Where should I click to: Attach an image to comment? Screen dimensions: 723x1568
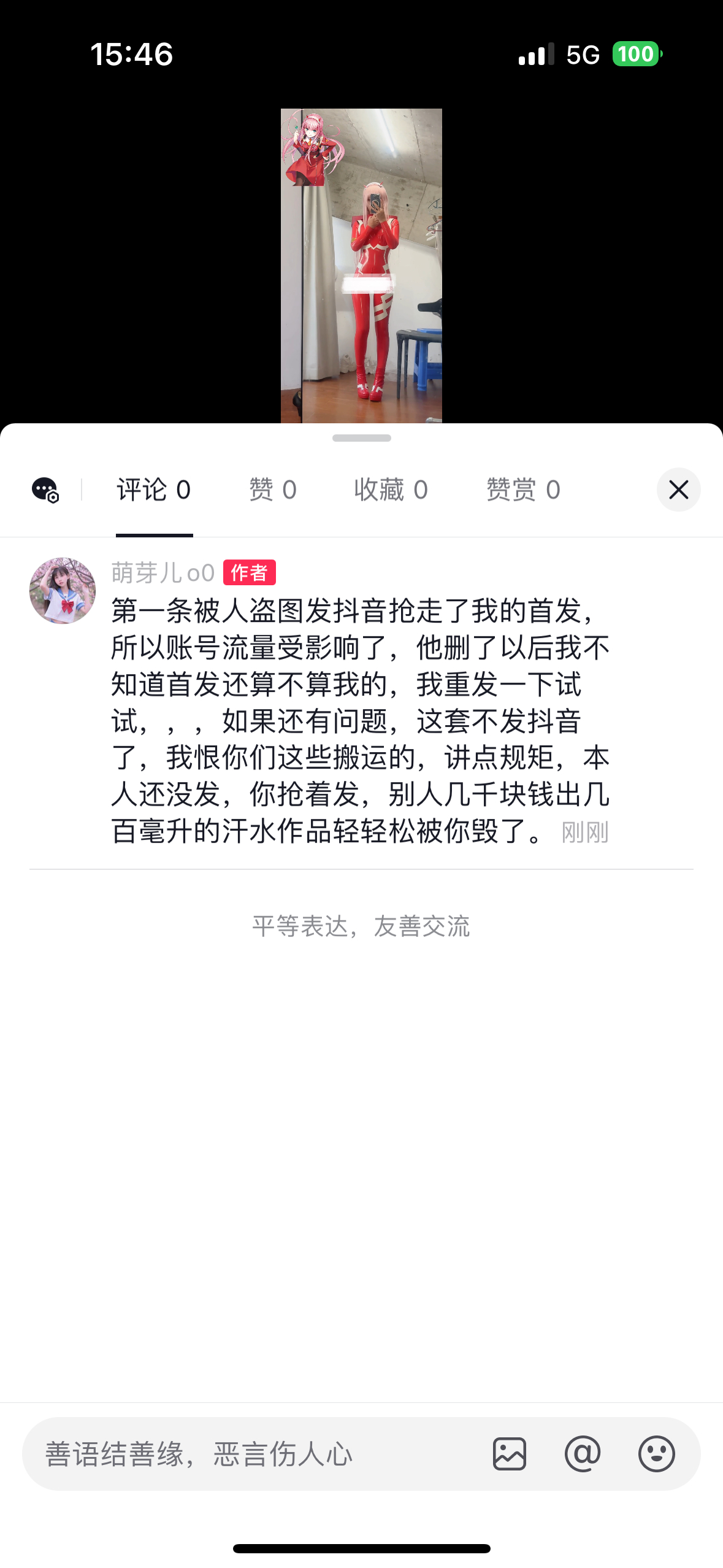pyautogui.click(x=510, y=1454)
